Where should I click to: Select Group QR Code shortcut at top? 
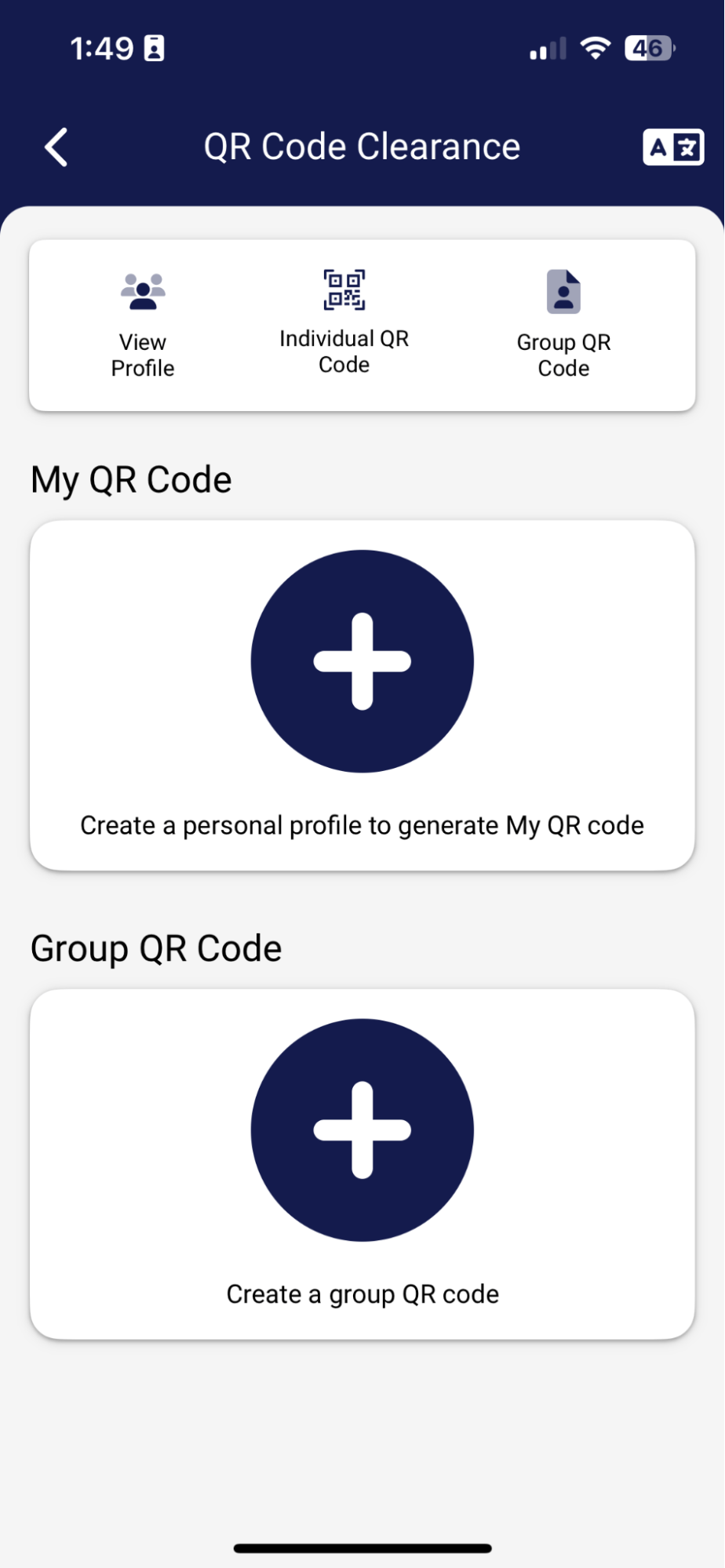tap(563, 325)
